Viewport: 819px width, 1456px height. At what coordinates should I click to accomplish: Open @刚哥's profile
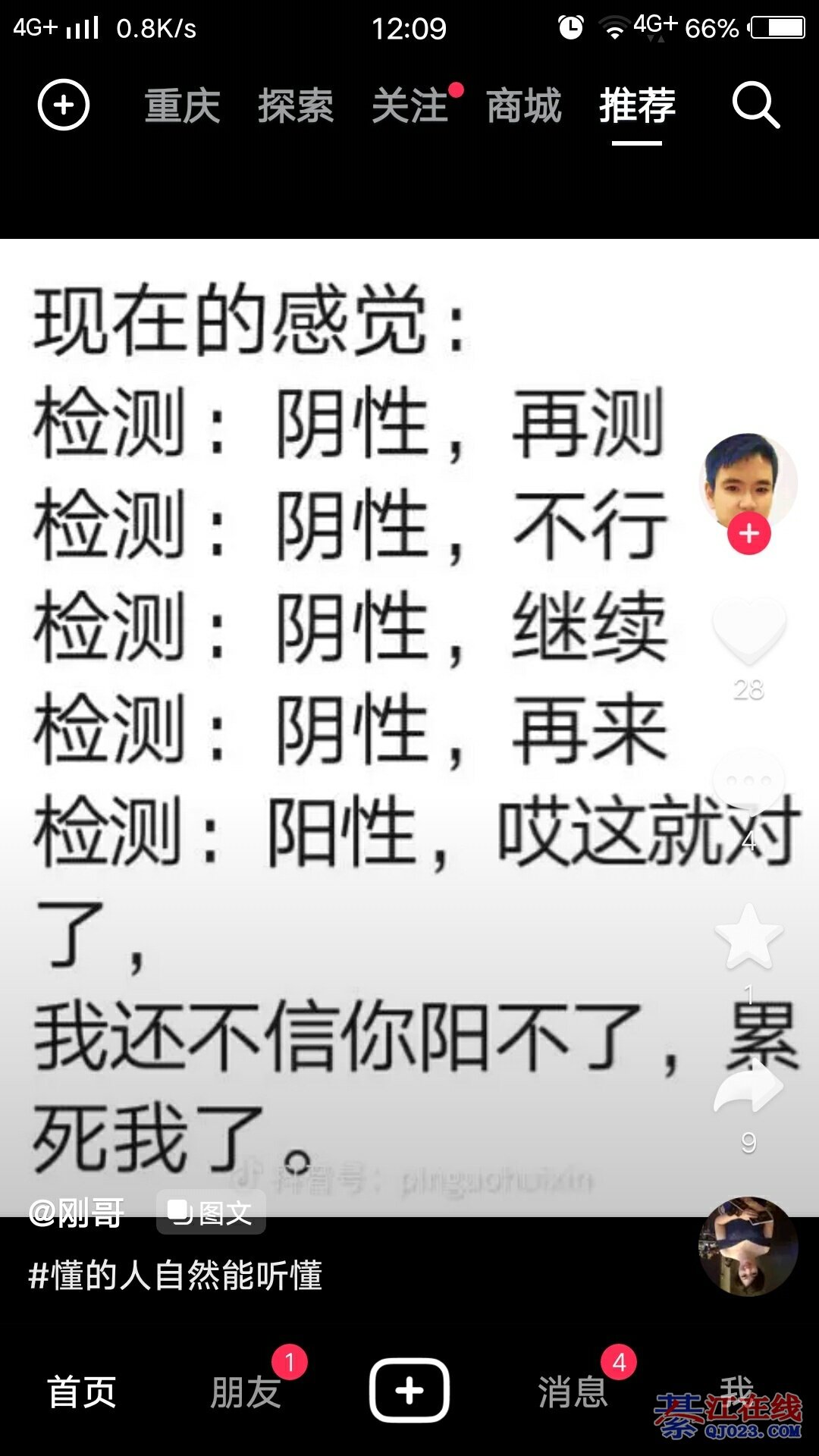tap(77, 1213)
